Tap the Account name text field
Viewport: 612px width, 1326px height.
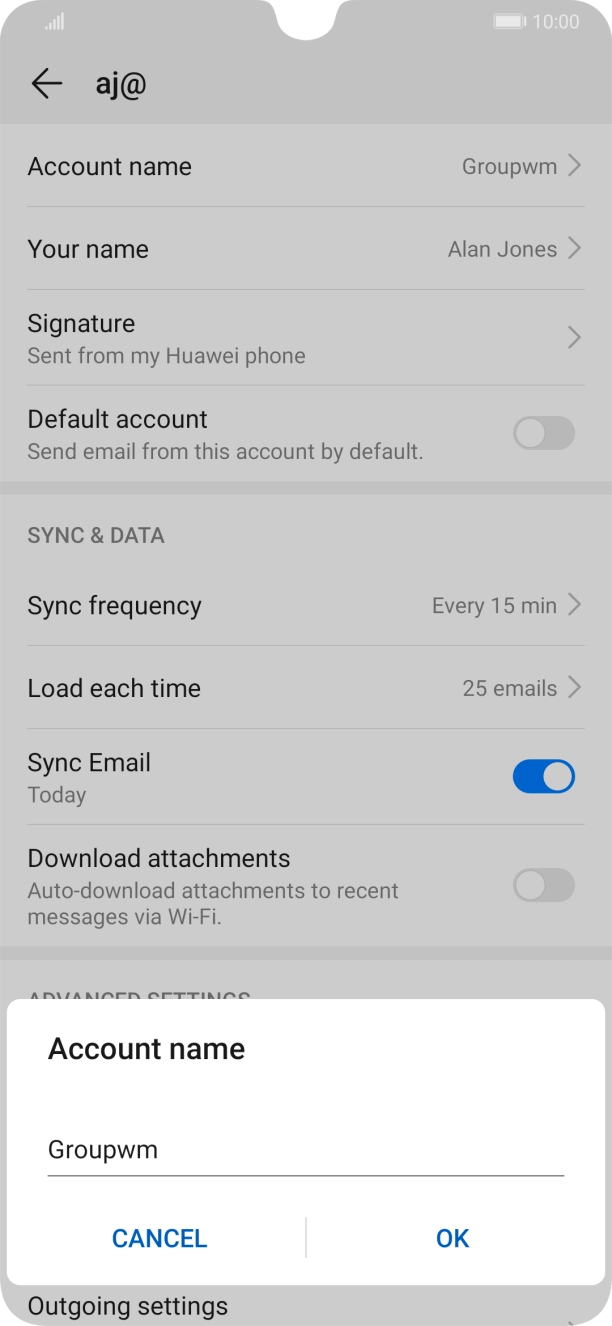pos(305,1150)
